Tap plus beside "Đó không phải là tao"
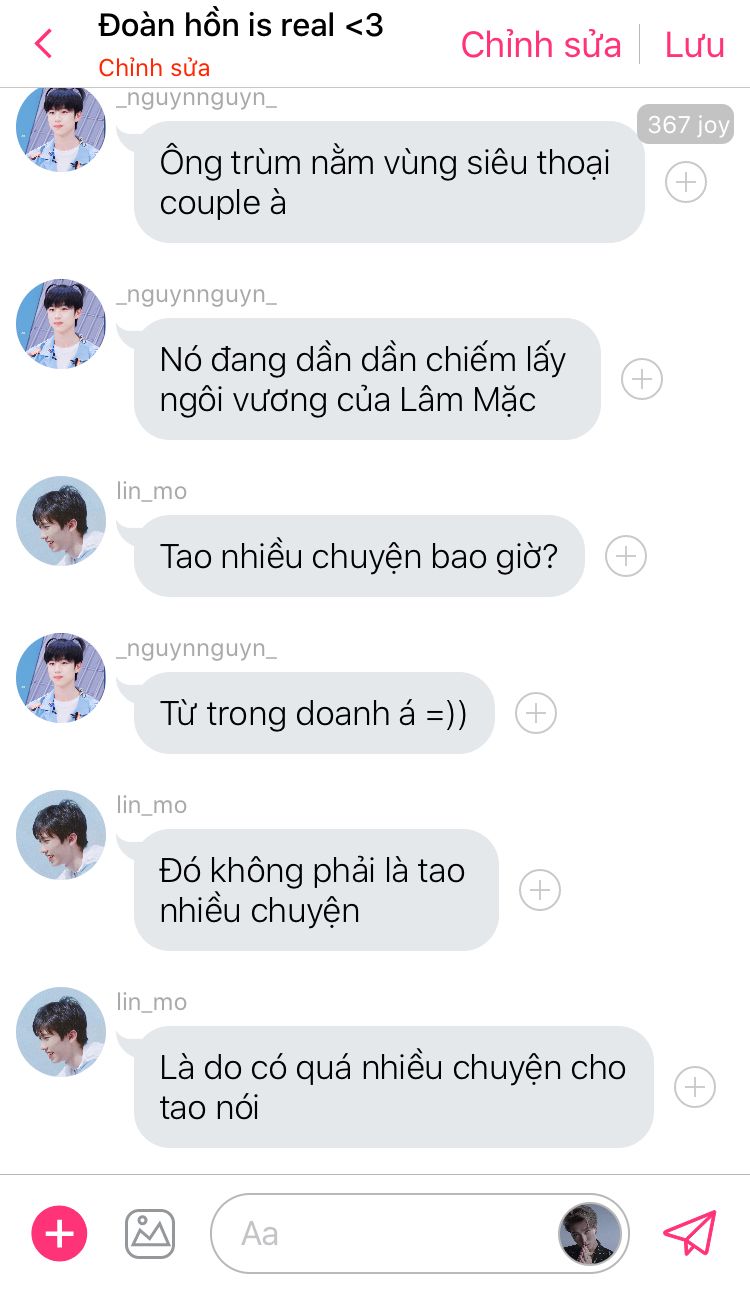This screenshot has height=1294, width=750. [540, 890]
